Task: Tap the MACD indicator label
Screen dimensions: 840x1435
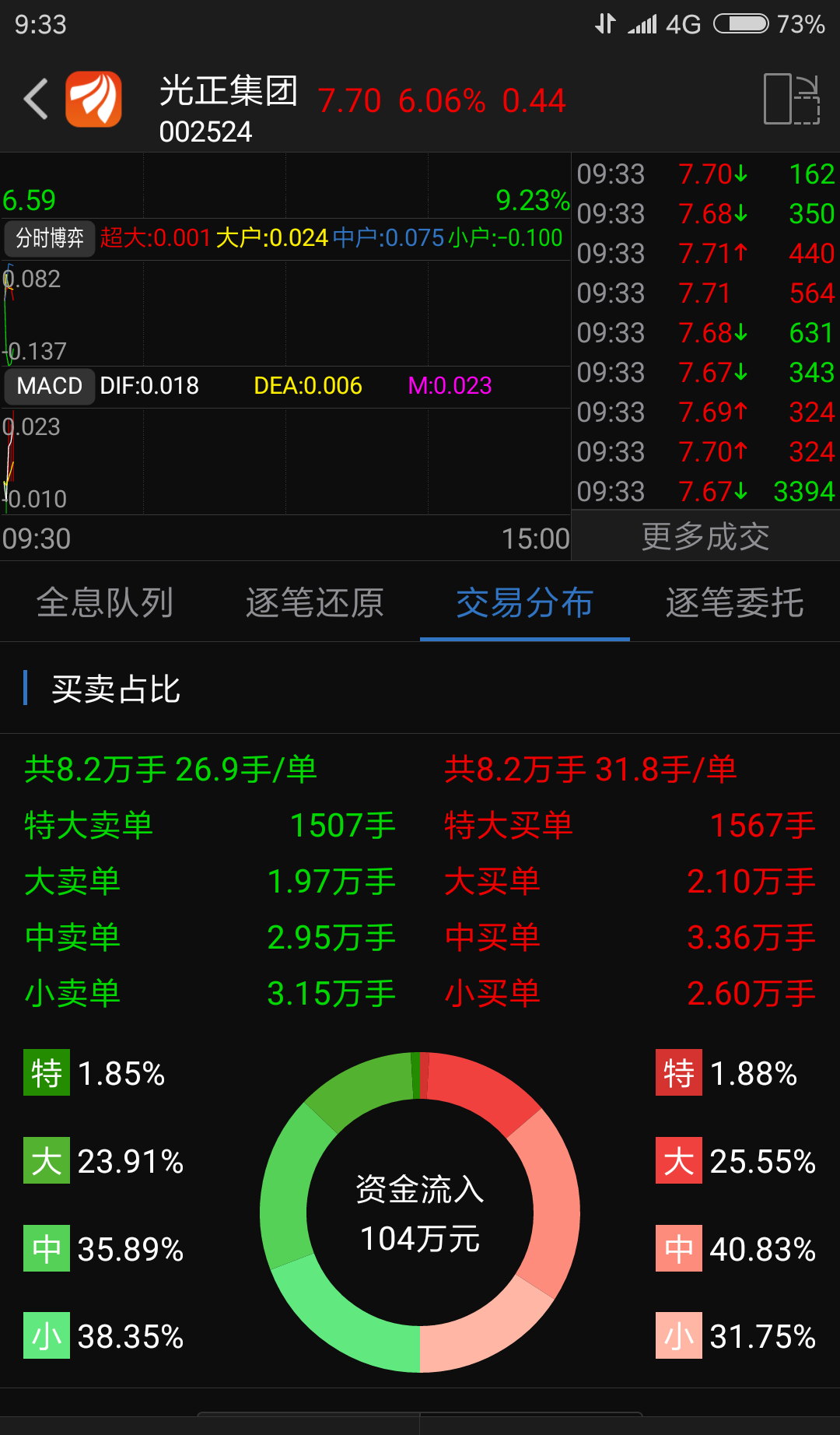Action: pos(50,386)
